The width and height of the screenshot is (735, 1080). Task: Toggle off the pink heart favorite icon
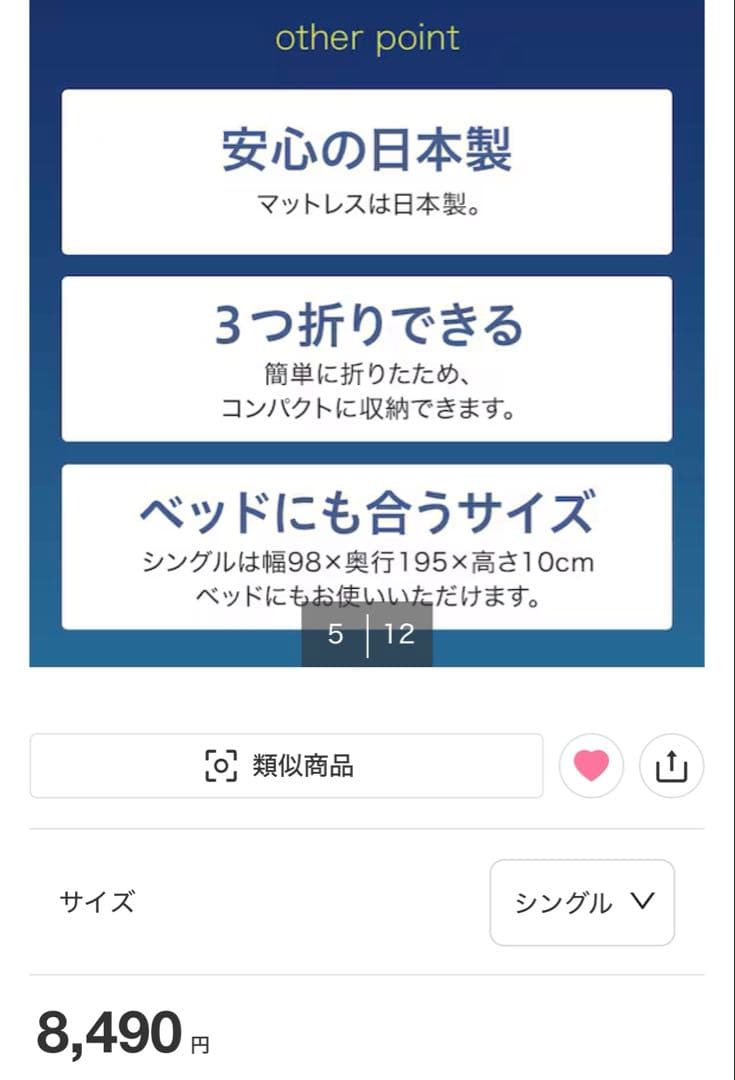[x=592, y=766]
